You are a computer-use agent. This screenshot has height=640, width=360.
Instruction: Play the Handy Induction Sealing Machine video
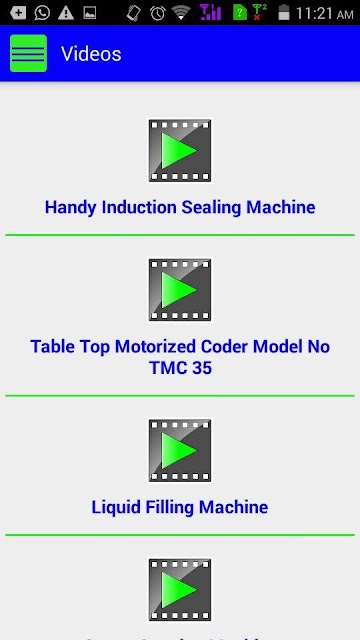click(x=180, y=150)
